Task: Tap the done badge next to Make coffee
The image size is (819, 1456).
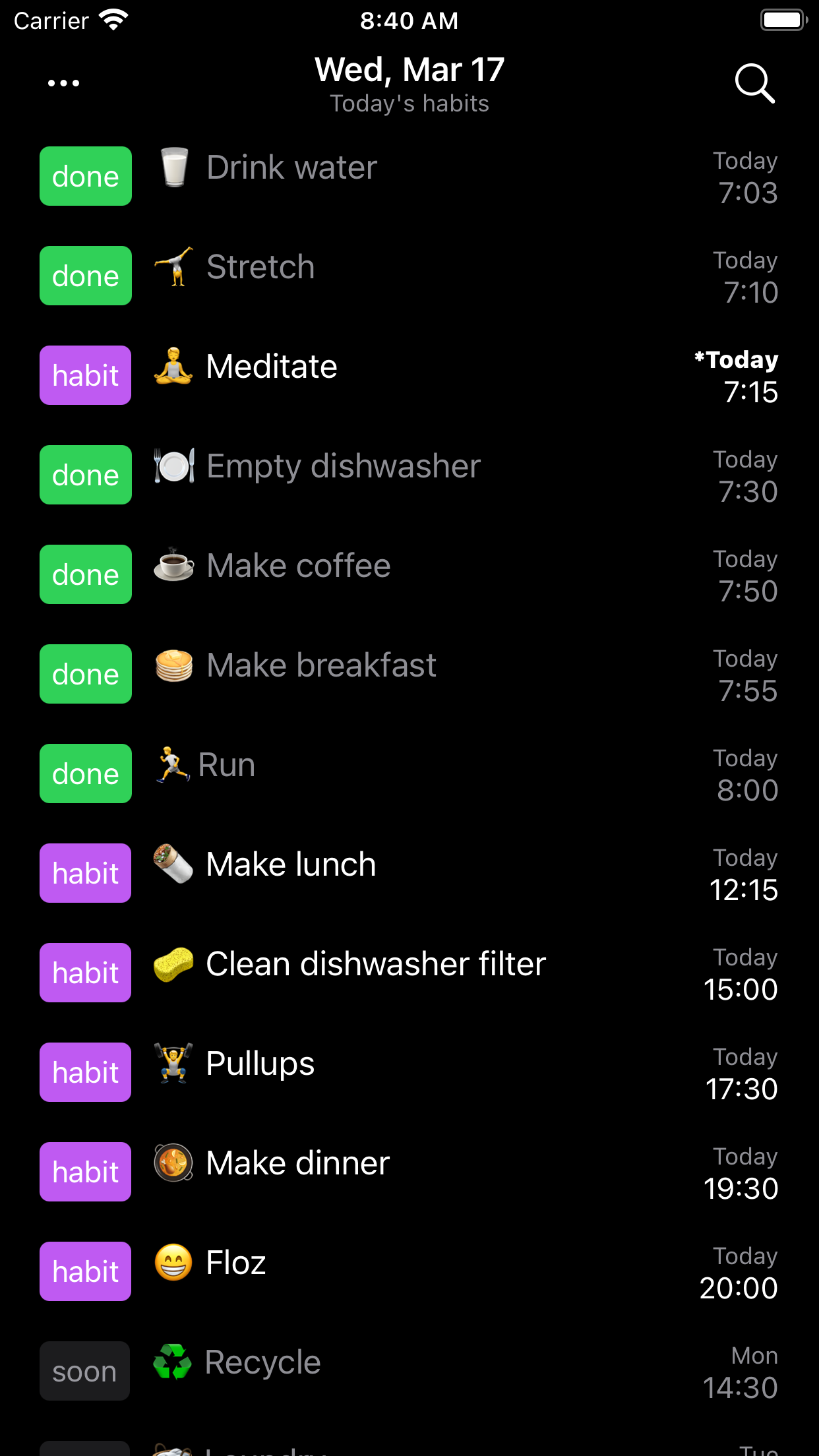Action: point(86,574)
